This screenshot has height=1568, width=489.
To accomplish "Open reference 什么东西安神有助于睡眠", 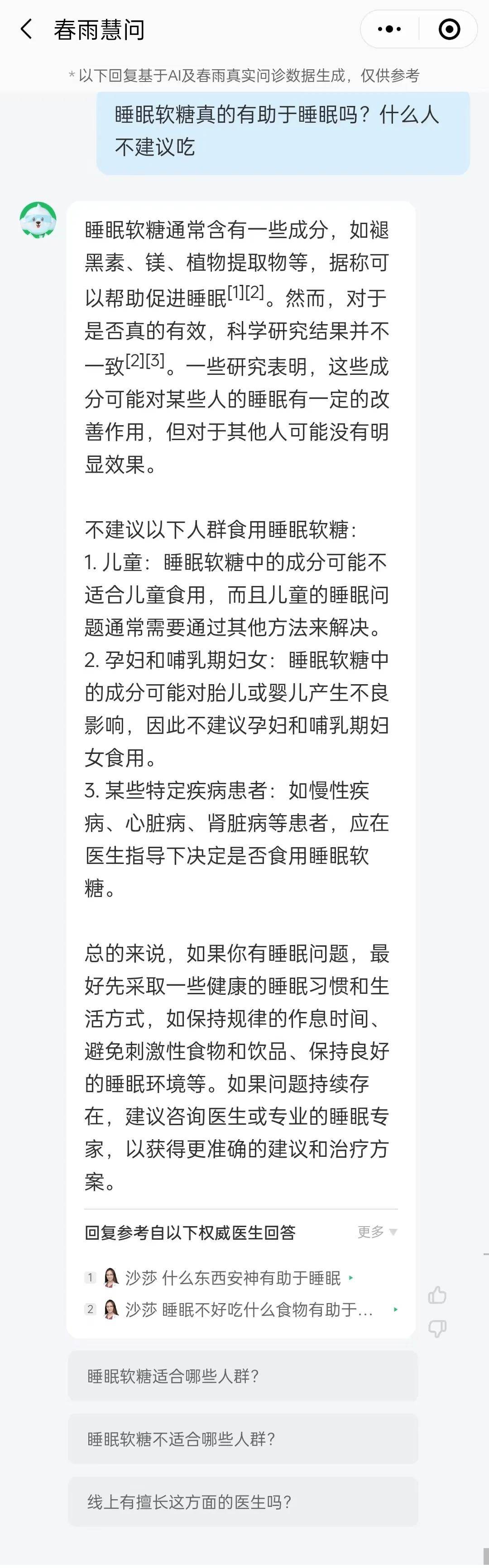I will coord(233,1278).
